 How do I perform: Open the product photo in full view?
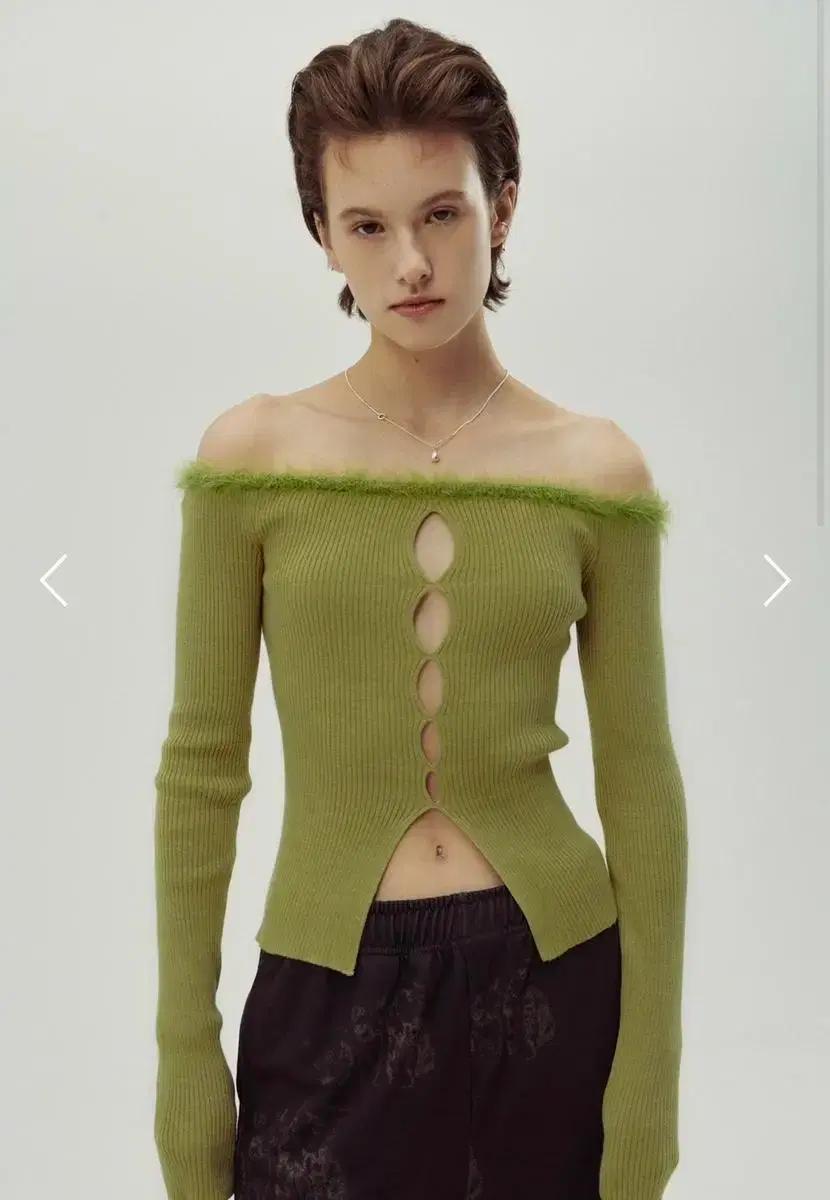click(415, 600)
